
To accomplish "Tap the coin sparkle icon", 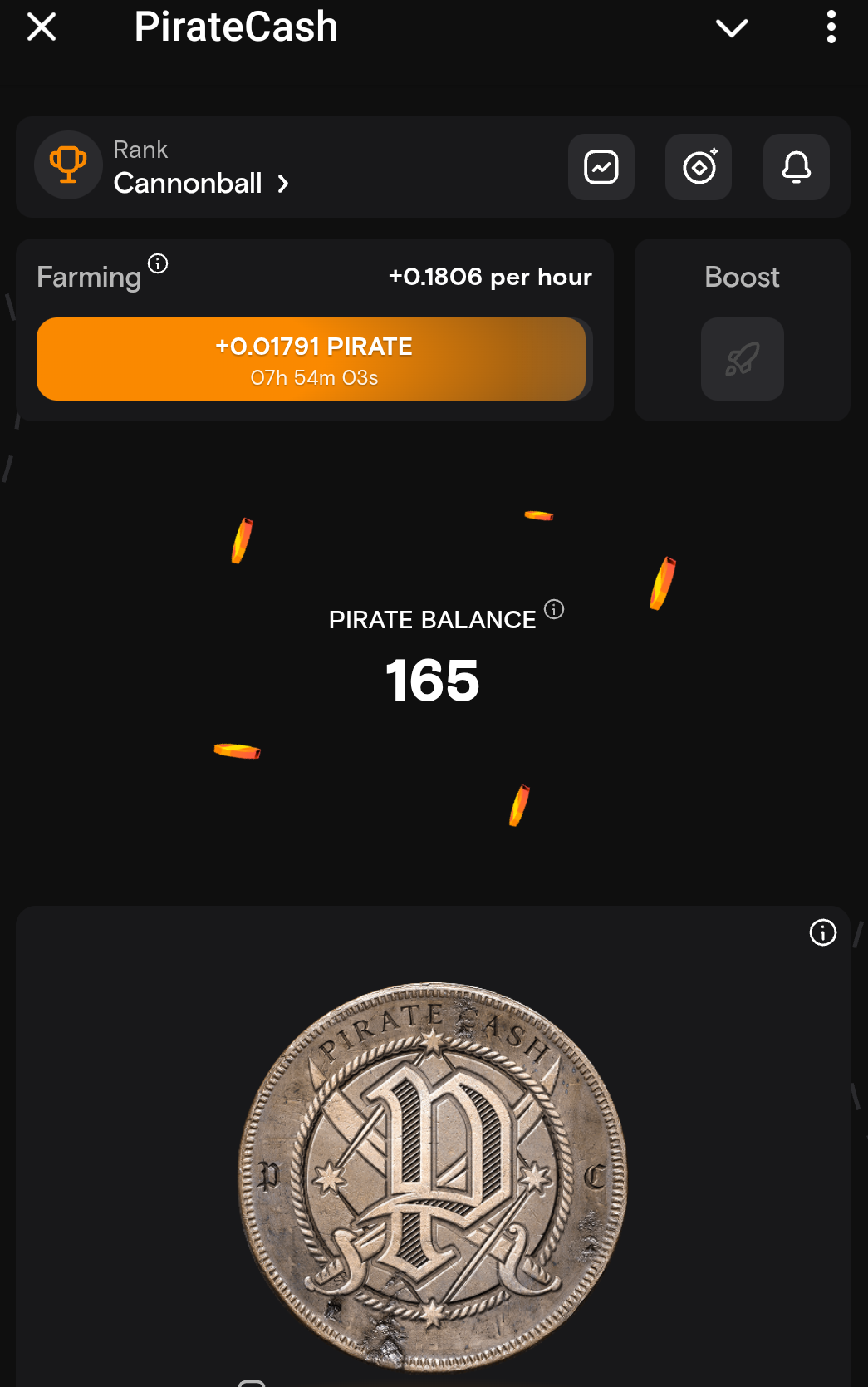I will [699, 167].
